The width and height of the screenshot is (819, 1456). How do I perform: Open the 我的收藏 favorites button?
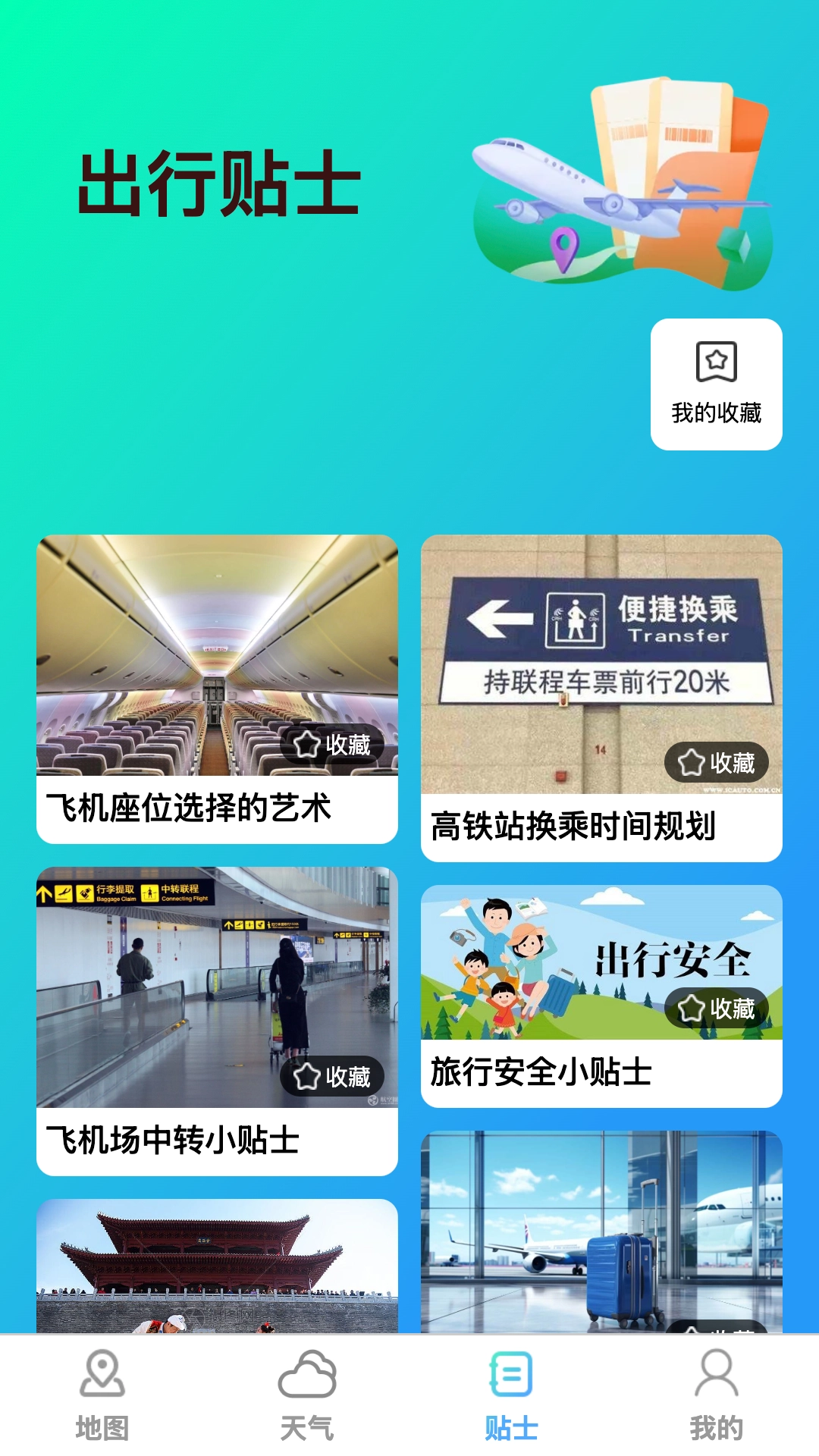tap(717, 383)
